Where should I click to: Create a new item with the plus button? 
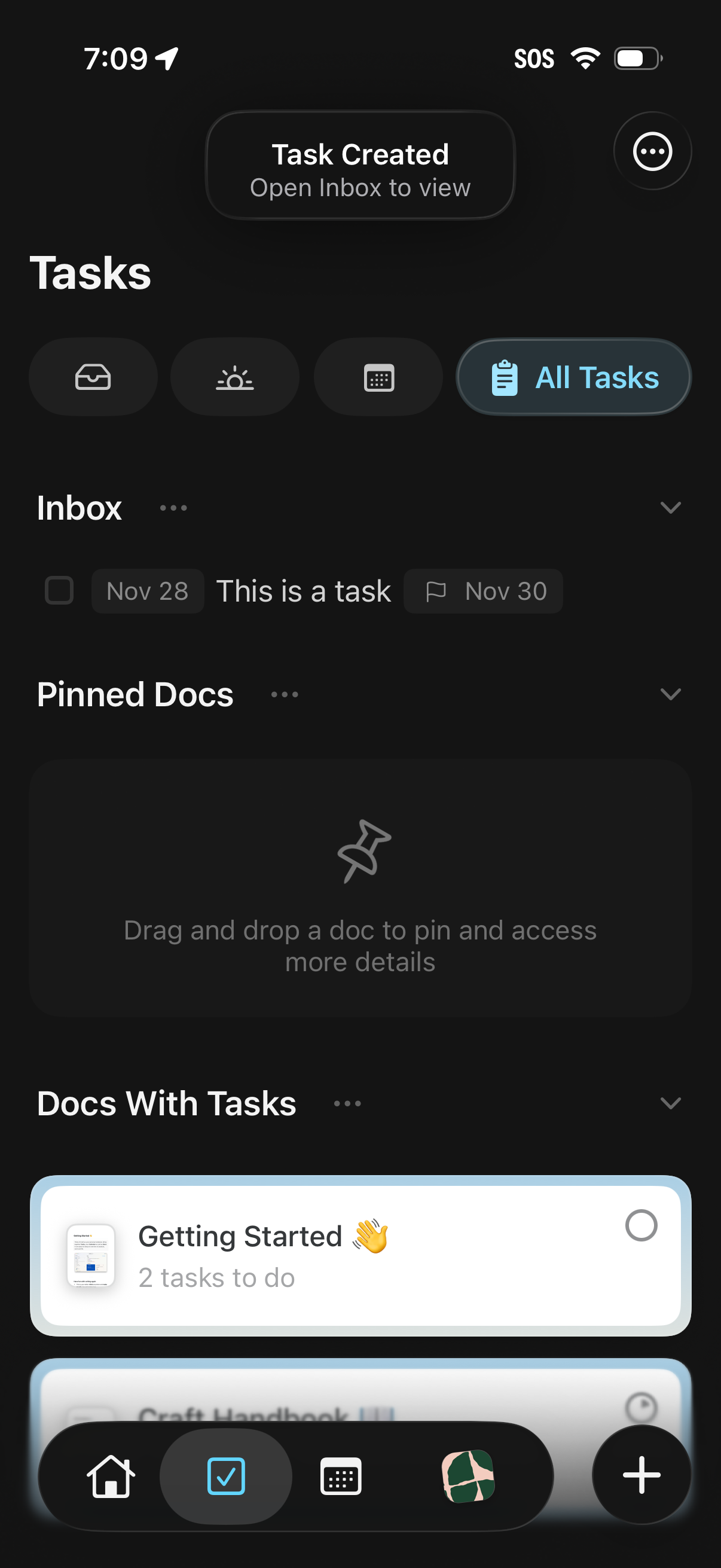coord(641,1477)
